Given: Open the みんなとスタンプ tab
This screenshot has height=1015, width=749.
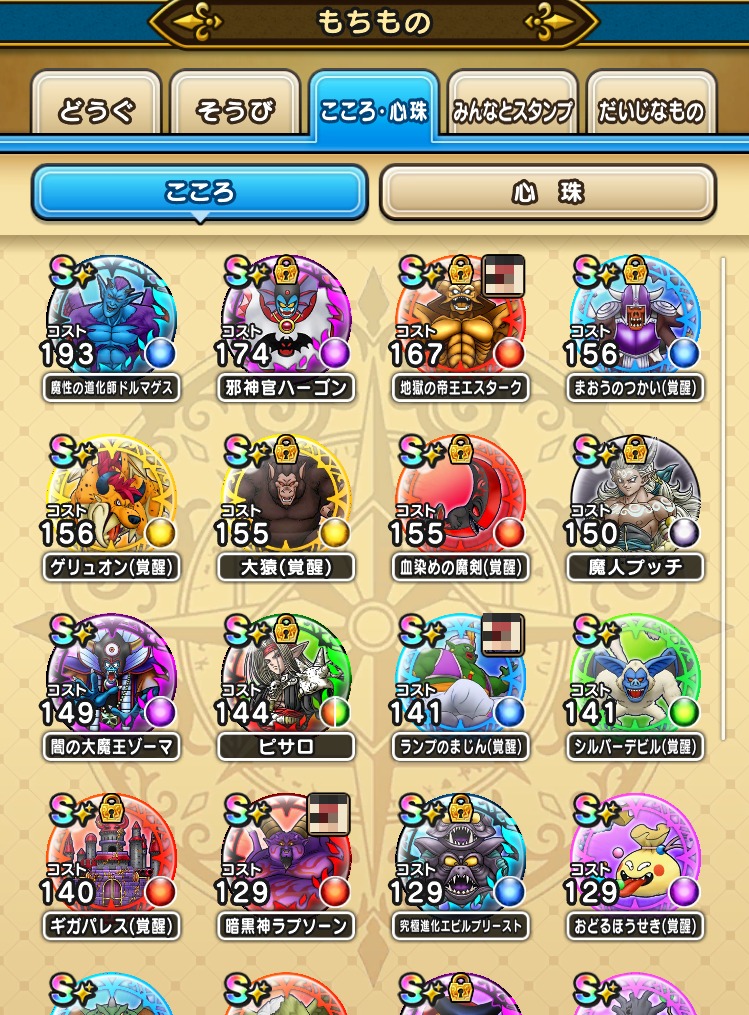Looking at the screenshot, I should click(x=512, y=110).
